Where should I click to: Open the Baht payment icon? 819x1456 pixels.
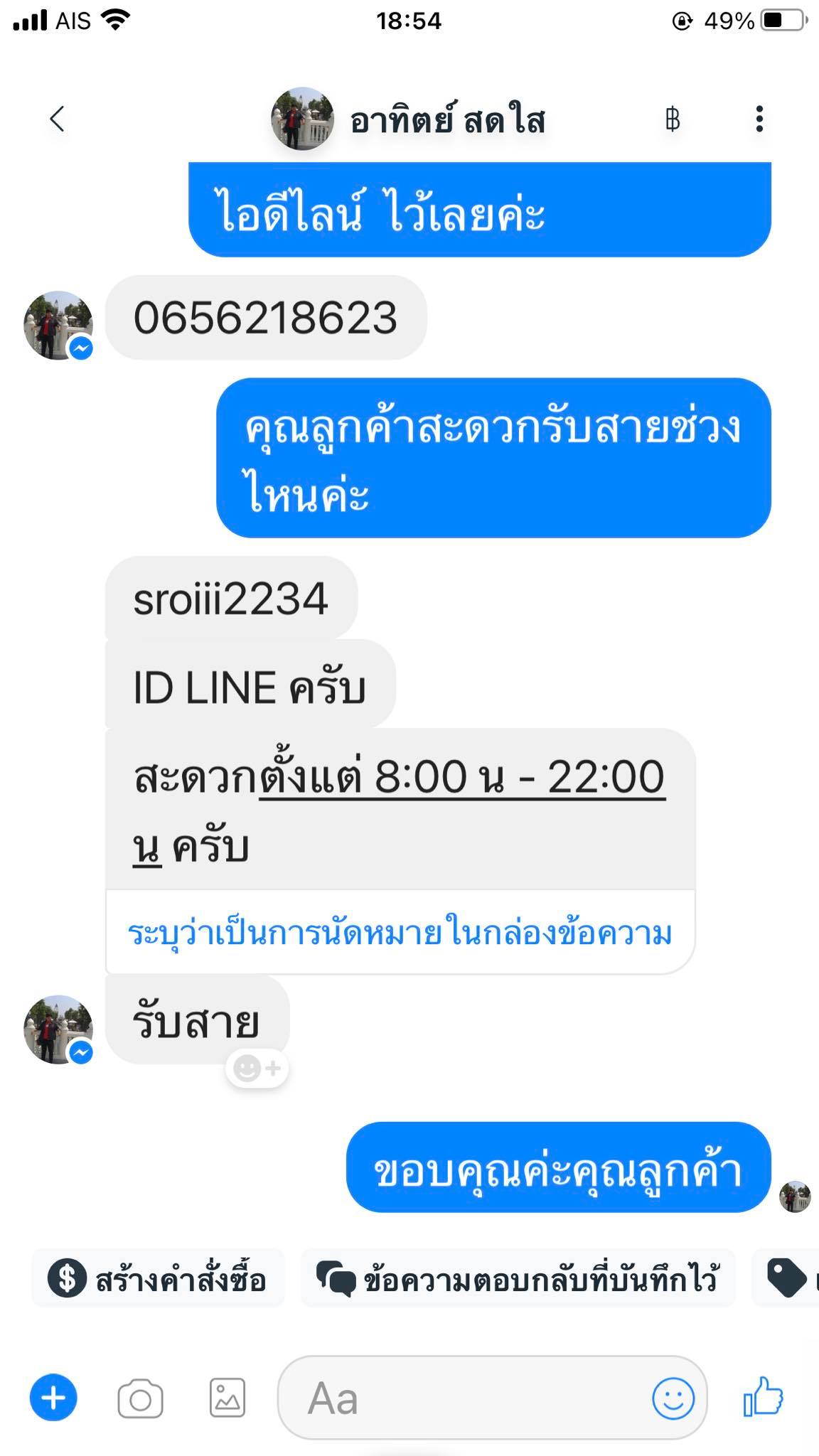pyautogui.click(x=673, y=119)
